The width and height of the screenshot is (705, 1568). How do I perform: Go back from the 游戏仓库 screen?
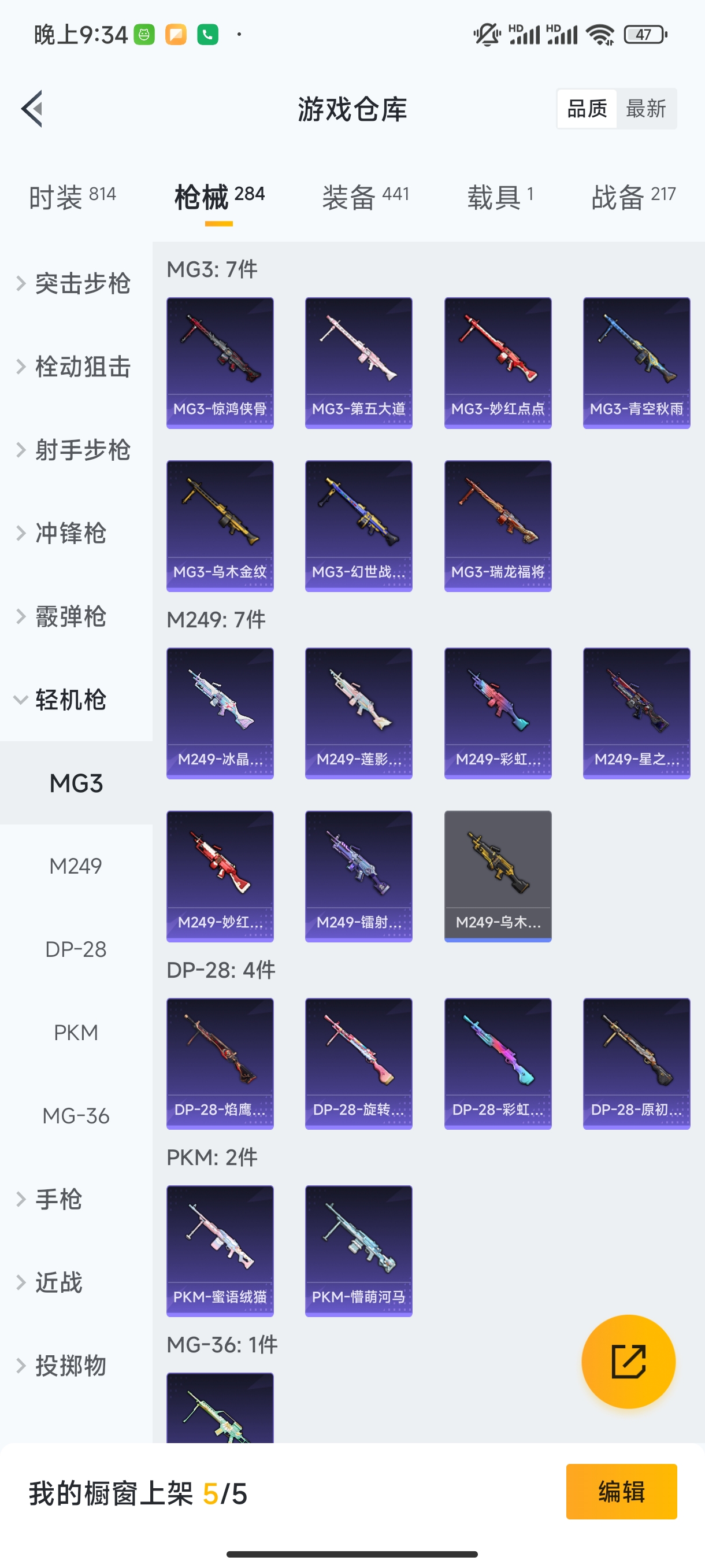32,109
